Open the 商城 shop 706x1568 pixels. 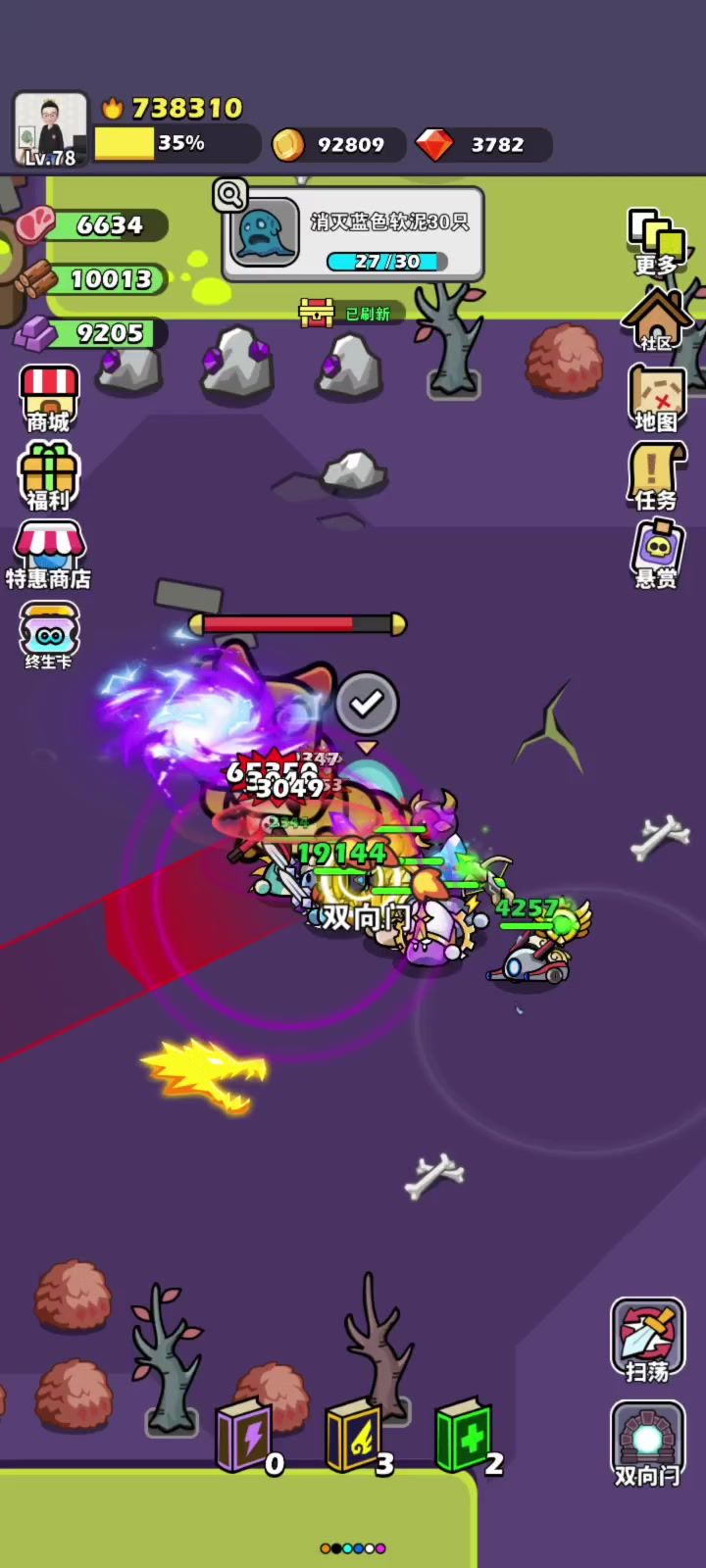coord(49,399)
